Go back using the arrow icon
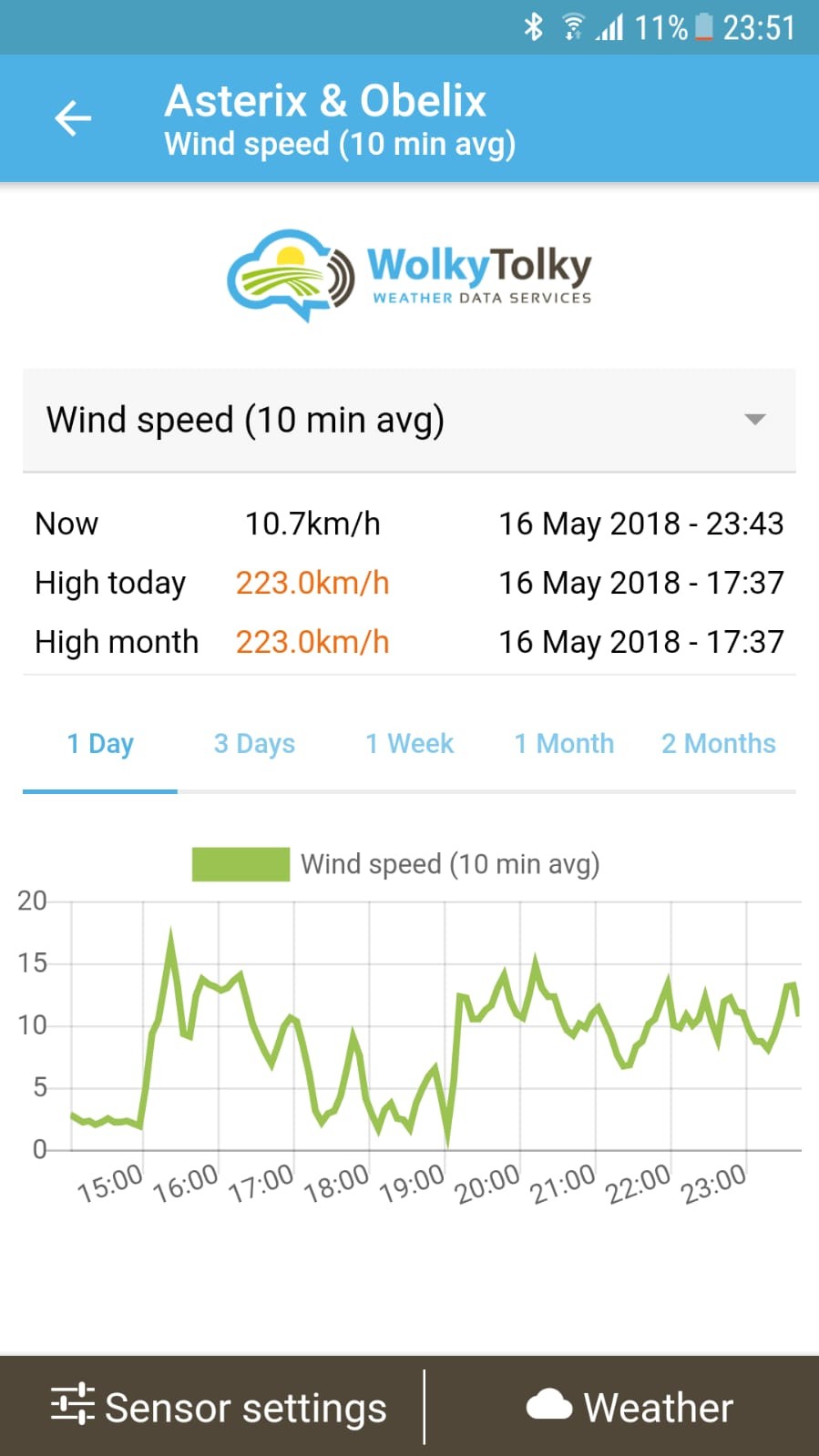819x1456 pixels. pos(73,118)
